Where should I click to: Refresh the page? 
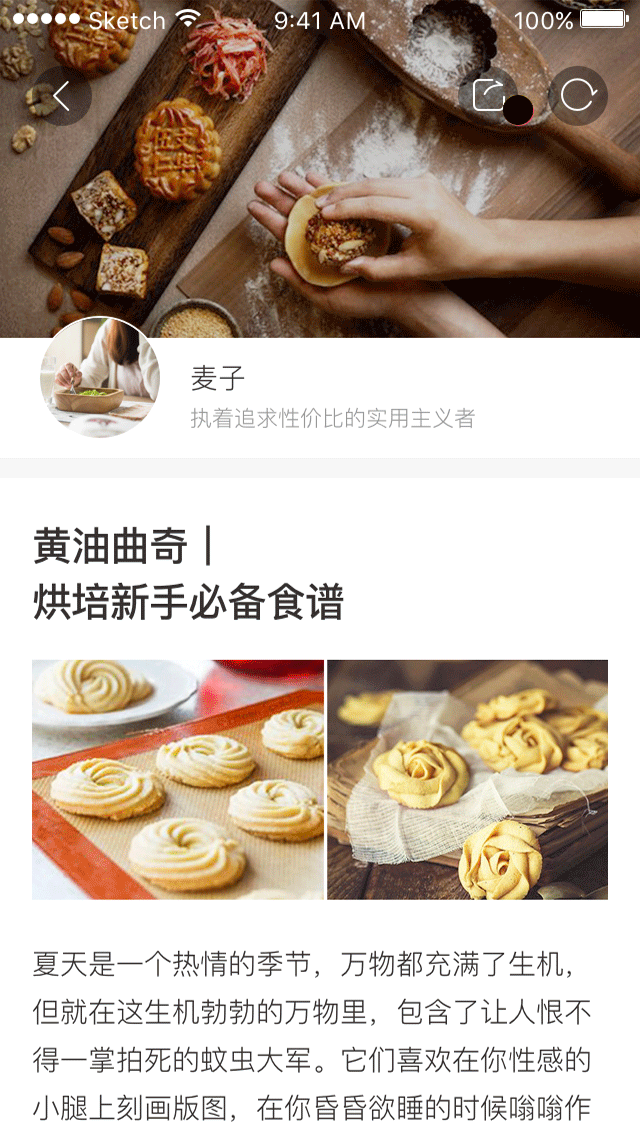pos(578,96)
